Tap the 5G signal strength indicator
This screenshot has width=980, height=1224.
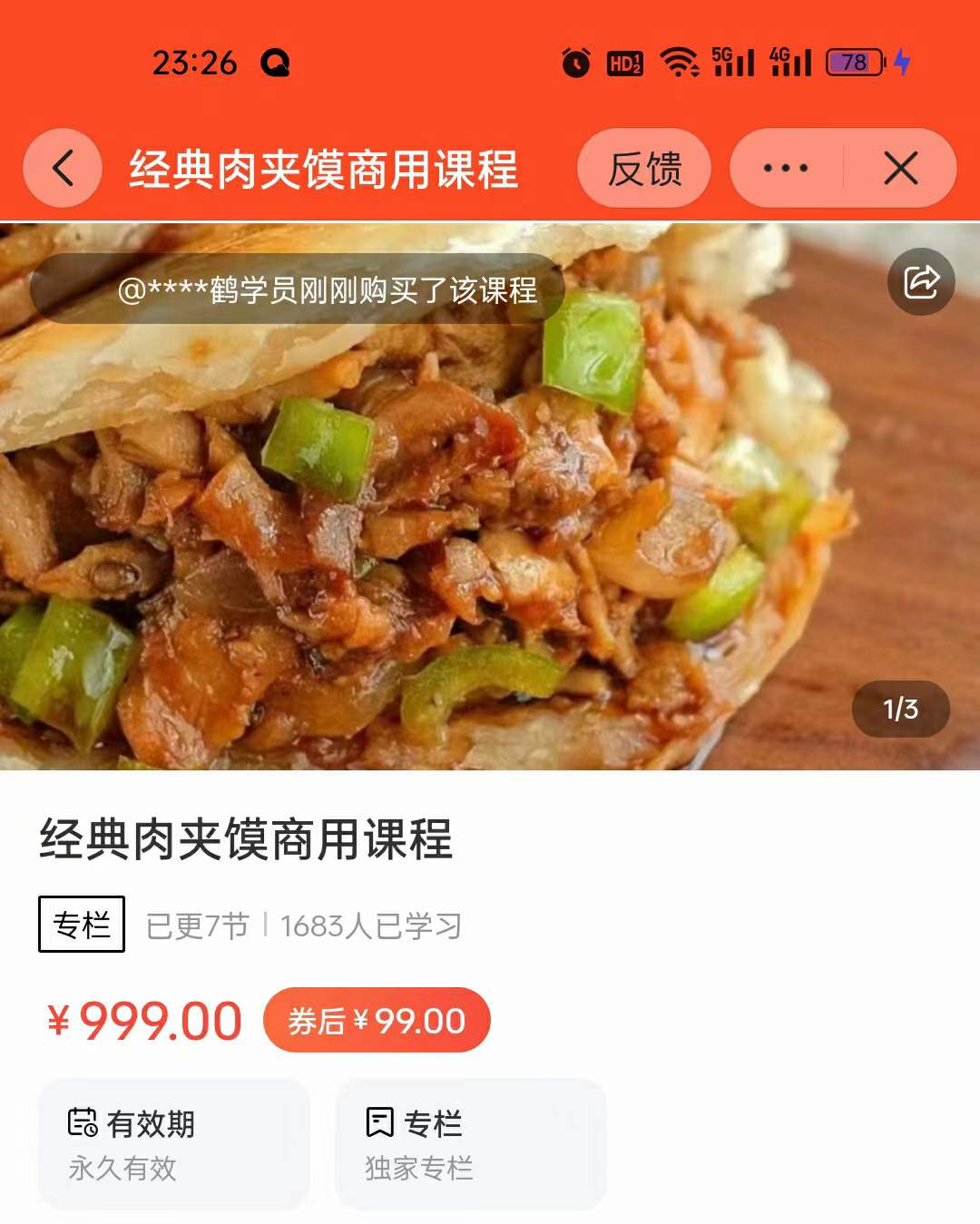point(735,62)
